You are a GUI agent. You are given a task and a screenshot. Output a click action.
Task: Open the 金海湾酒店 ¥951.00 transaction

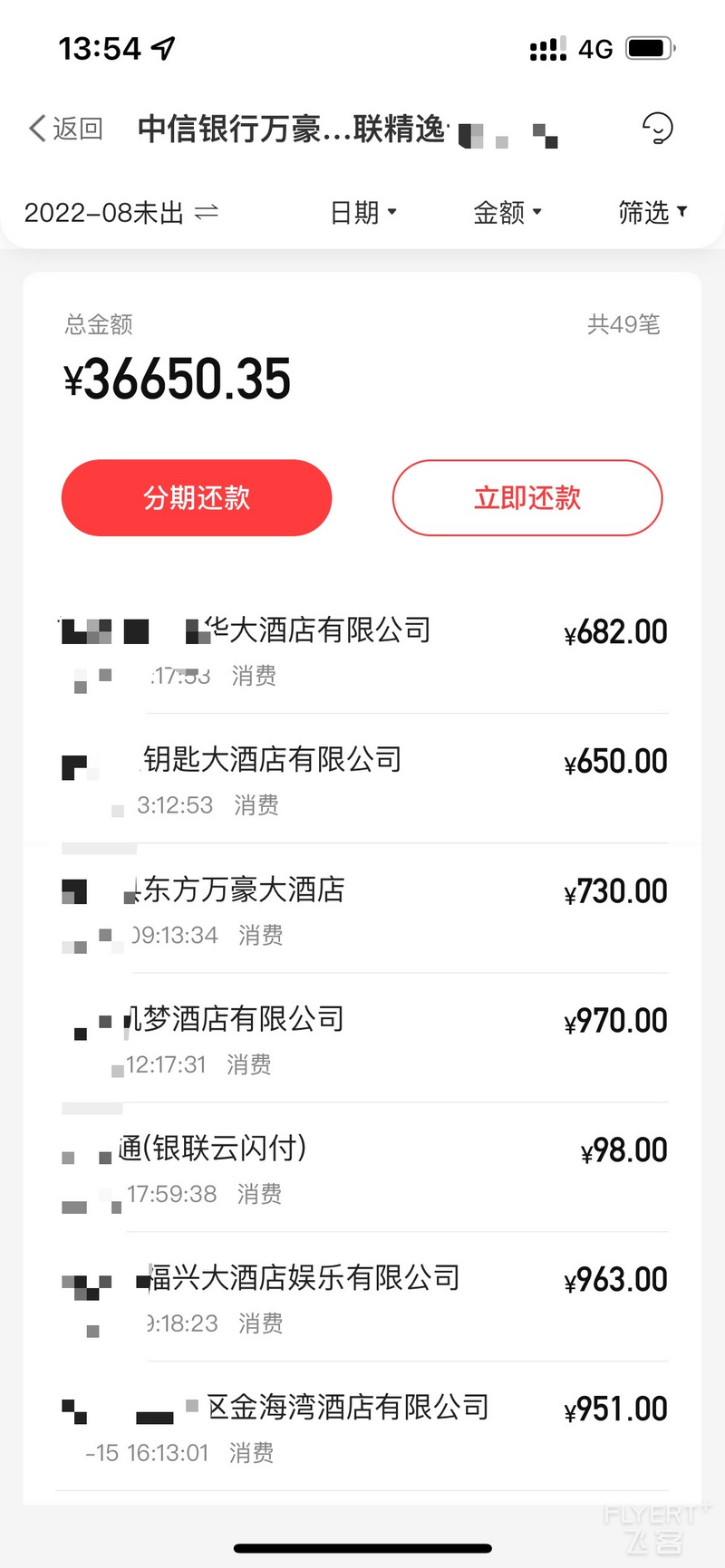pyautogui.click(x=362, y=1427)
